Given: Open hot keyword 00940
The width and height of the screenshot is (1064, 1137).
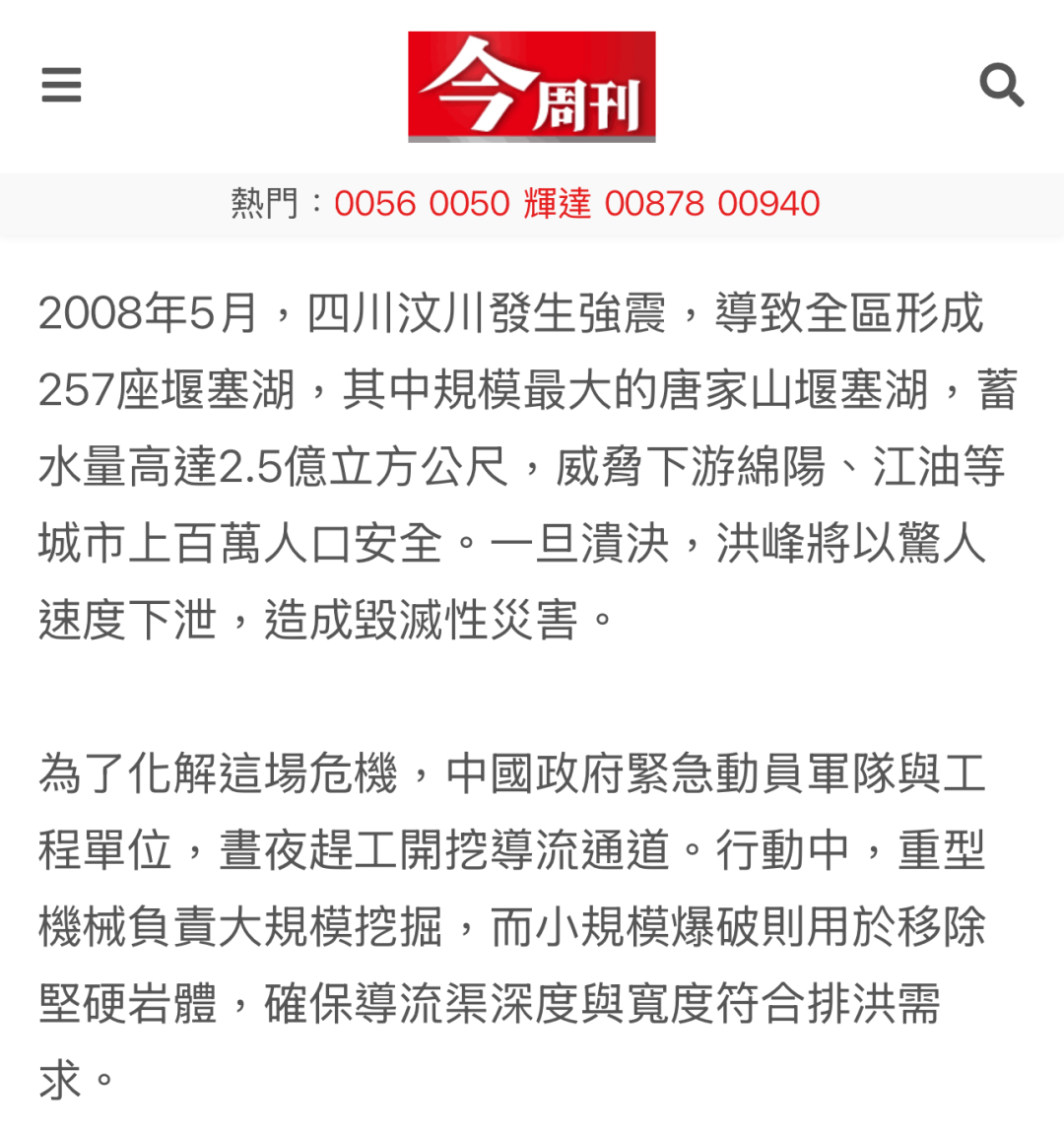Looking at the screenshot, I should tap(768, 204).
